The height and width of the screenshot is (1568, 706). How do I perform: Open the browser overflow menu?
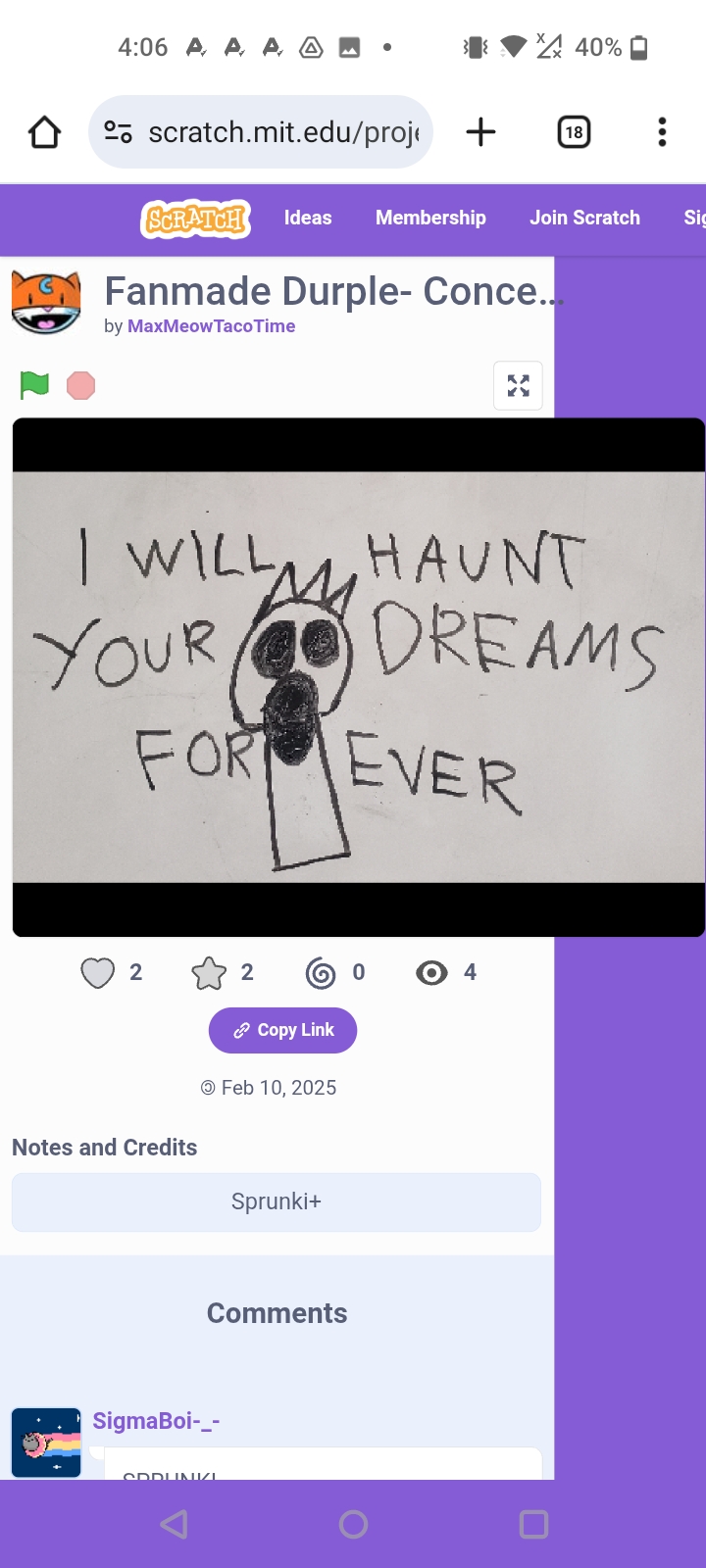pyautogui.click(x=662, y=132)
